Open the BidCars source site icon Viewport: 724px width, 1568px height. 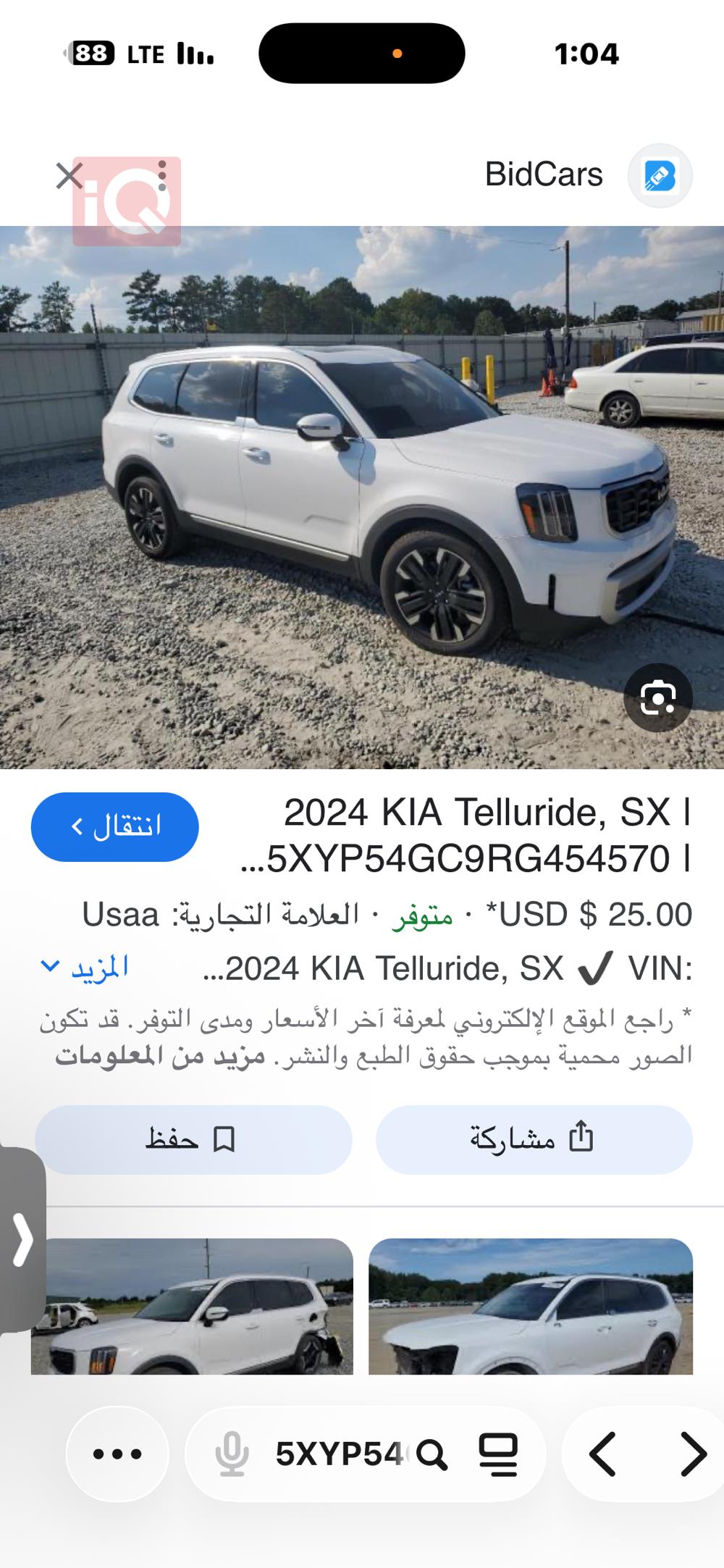pyautogui.click(x=660, y=175)
